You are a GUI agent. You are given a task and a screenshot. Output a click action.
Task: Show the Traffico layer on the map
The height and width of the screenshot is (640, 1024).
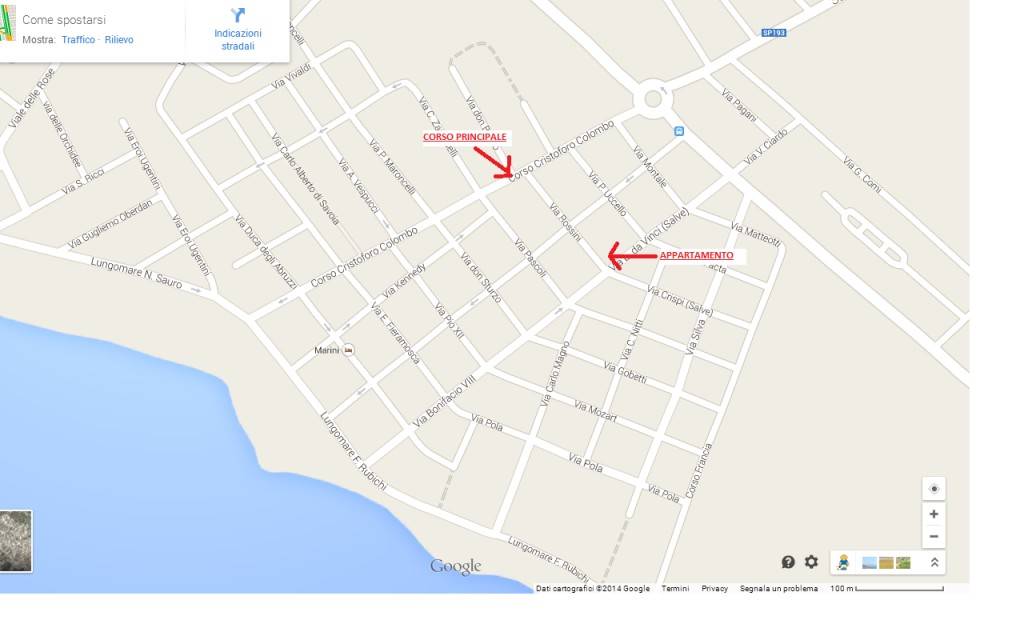click(78, 40)
